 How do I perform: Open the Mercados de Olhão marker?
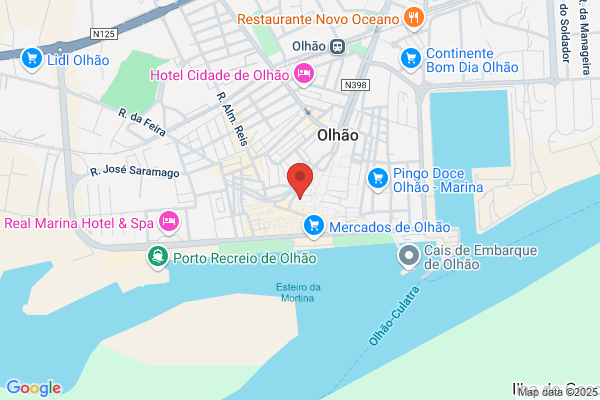[x=314, y=227]
